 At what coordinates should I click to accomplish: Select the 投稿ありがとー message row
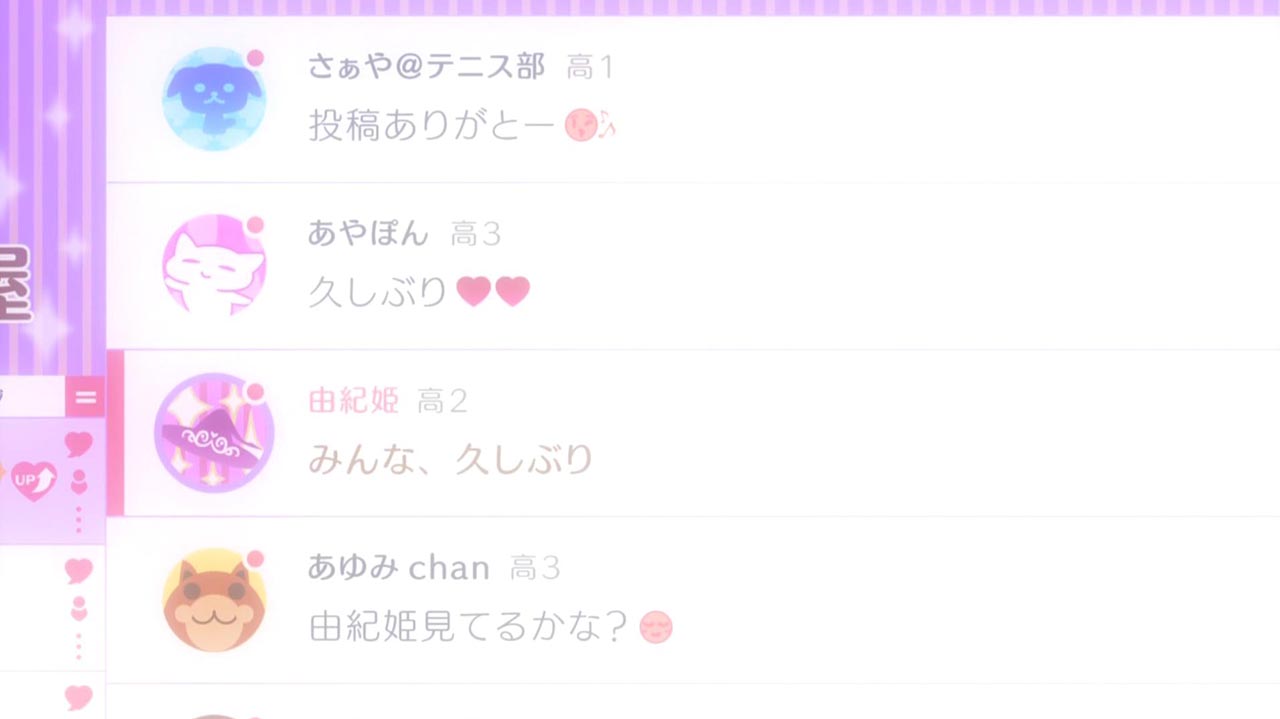[693, 99]
